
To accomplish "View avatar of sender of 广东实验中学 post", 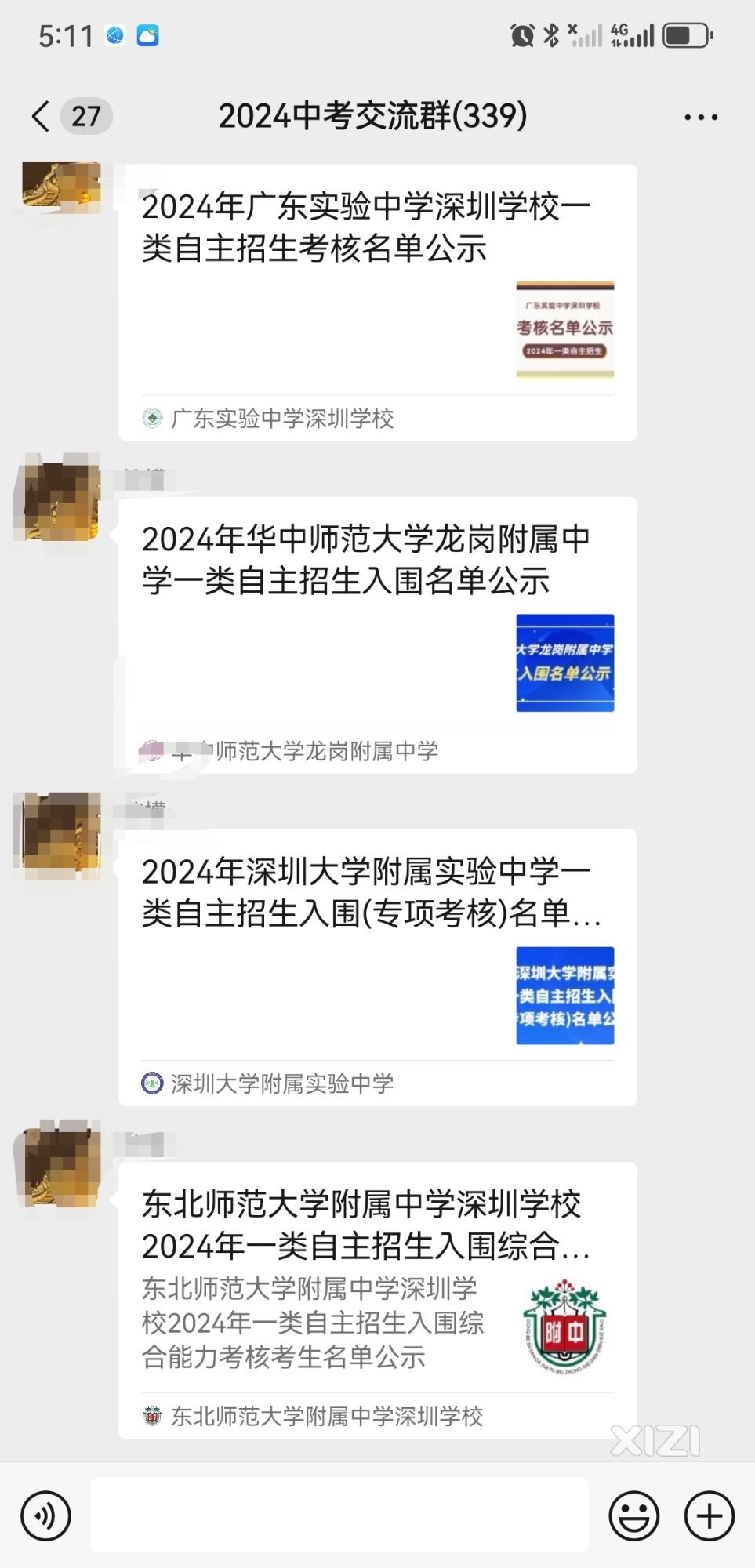I will coord(59,187).
